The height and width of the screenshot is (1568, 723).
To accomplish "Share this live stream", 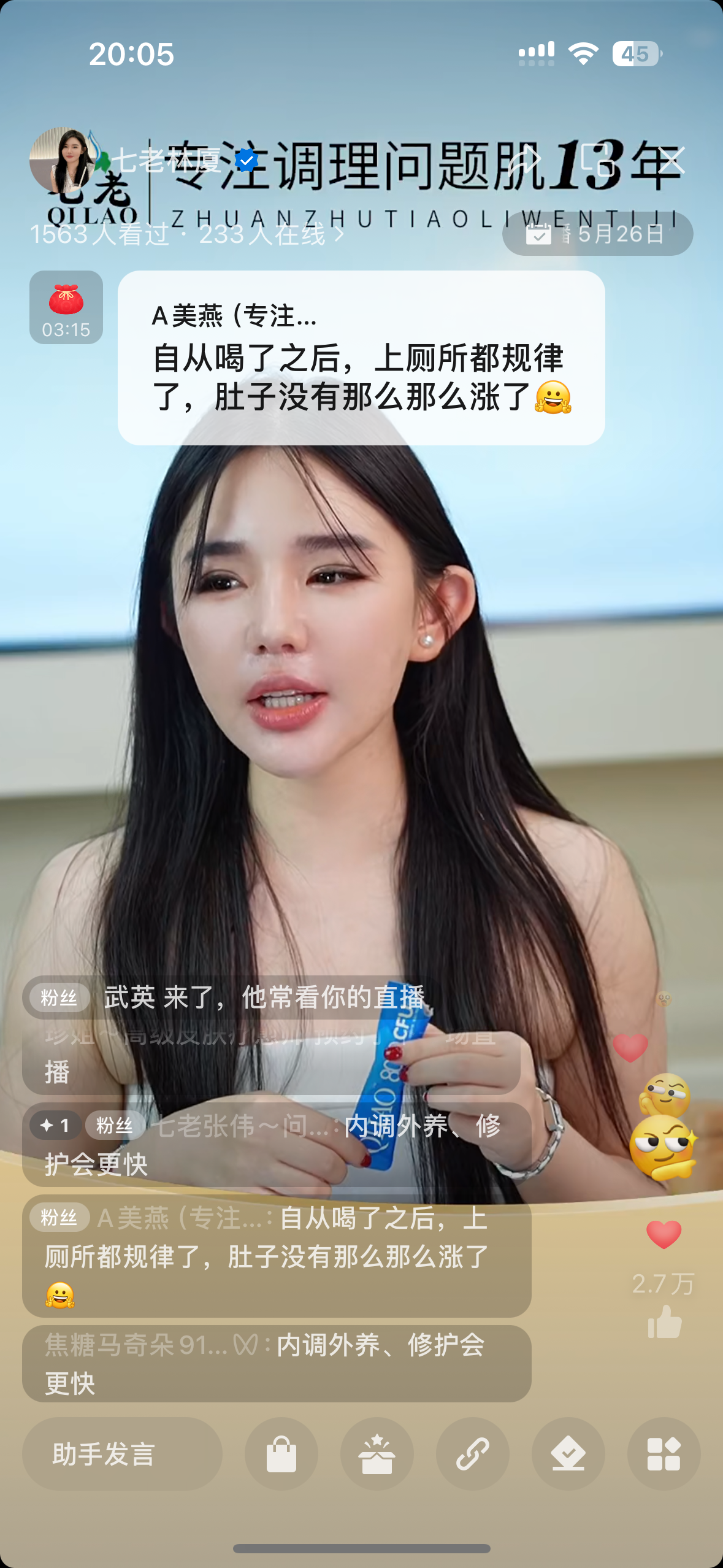I will (524, 161).
